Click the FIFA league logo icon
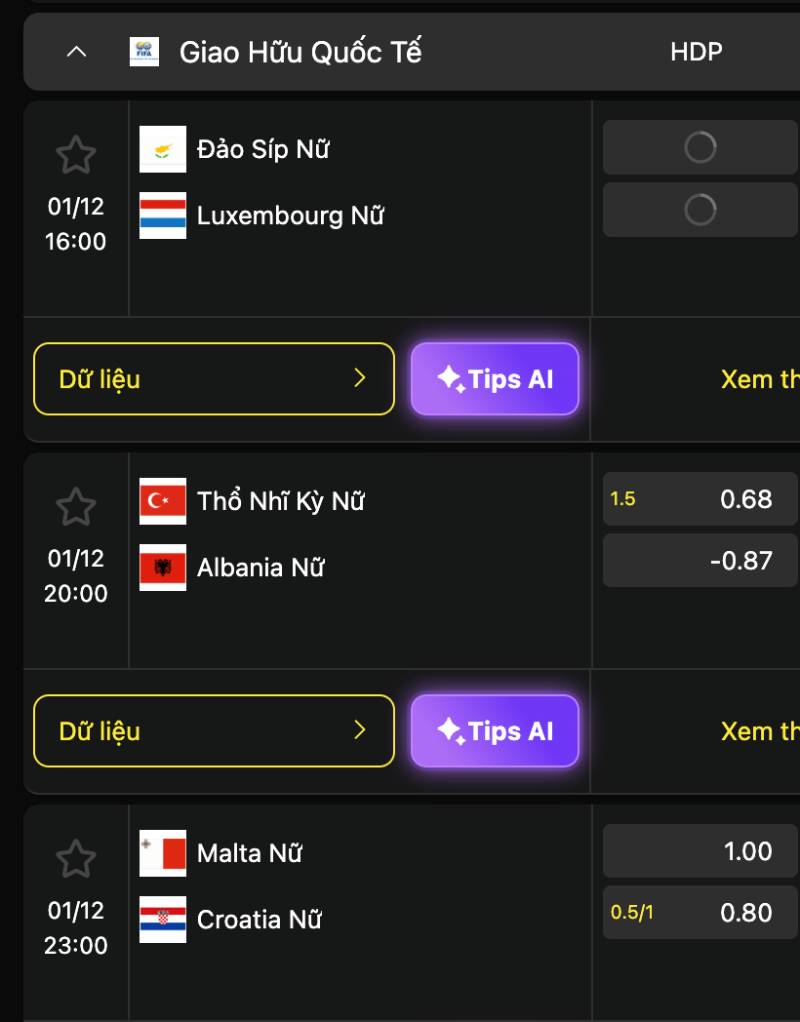 pyautogui.click(x=146, y=51)
